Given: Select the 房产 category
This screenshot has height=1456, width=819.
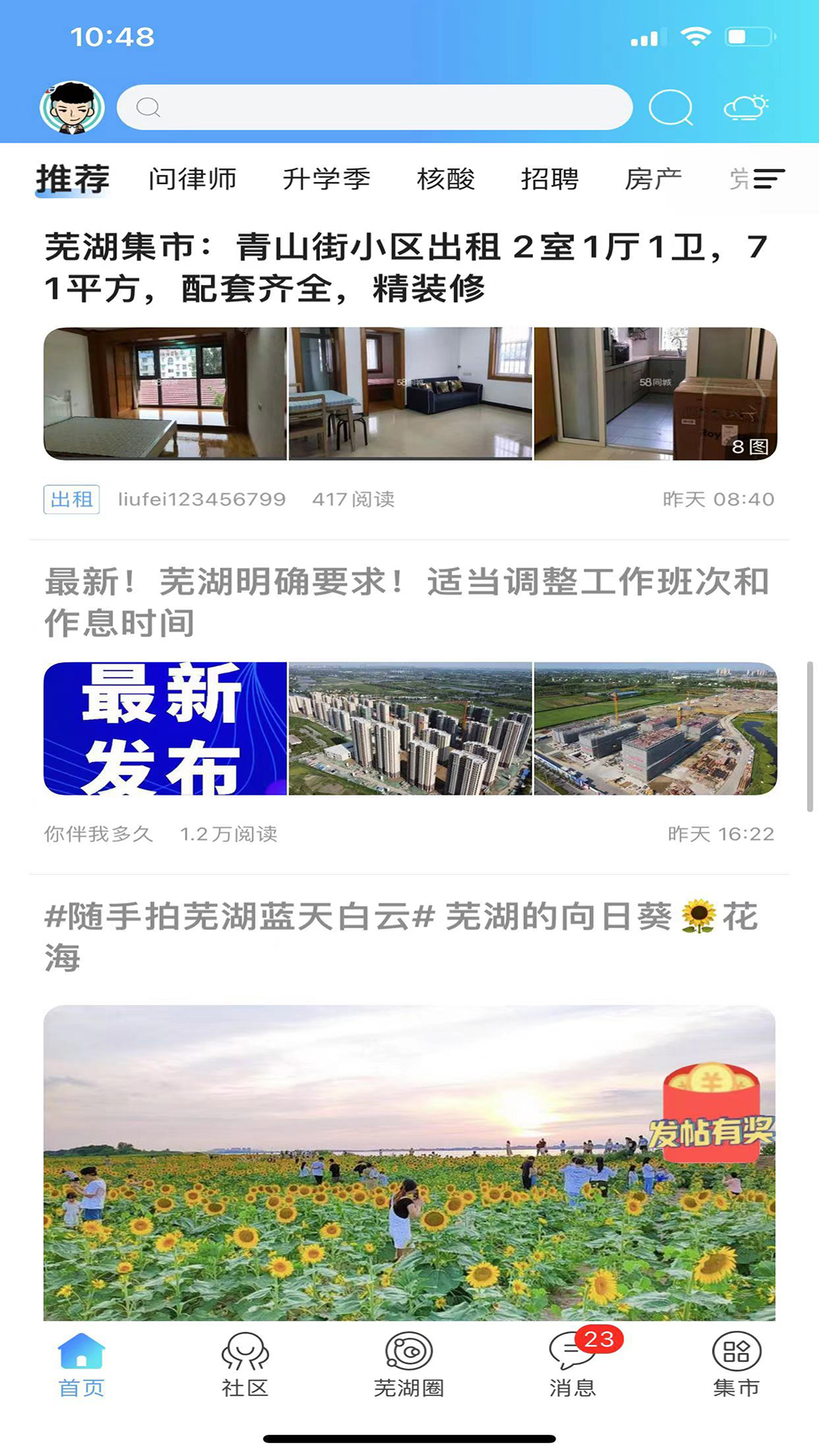Looking at the screenshot, I should click(x=654, y=180).
